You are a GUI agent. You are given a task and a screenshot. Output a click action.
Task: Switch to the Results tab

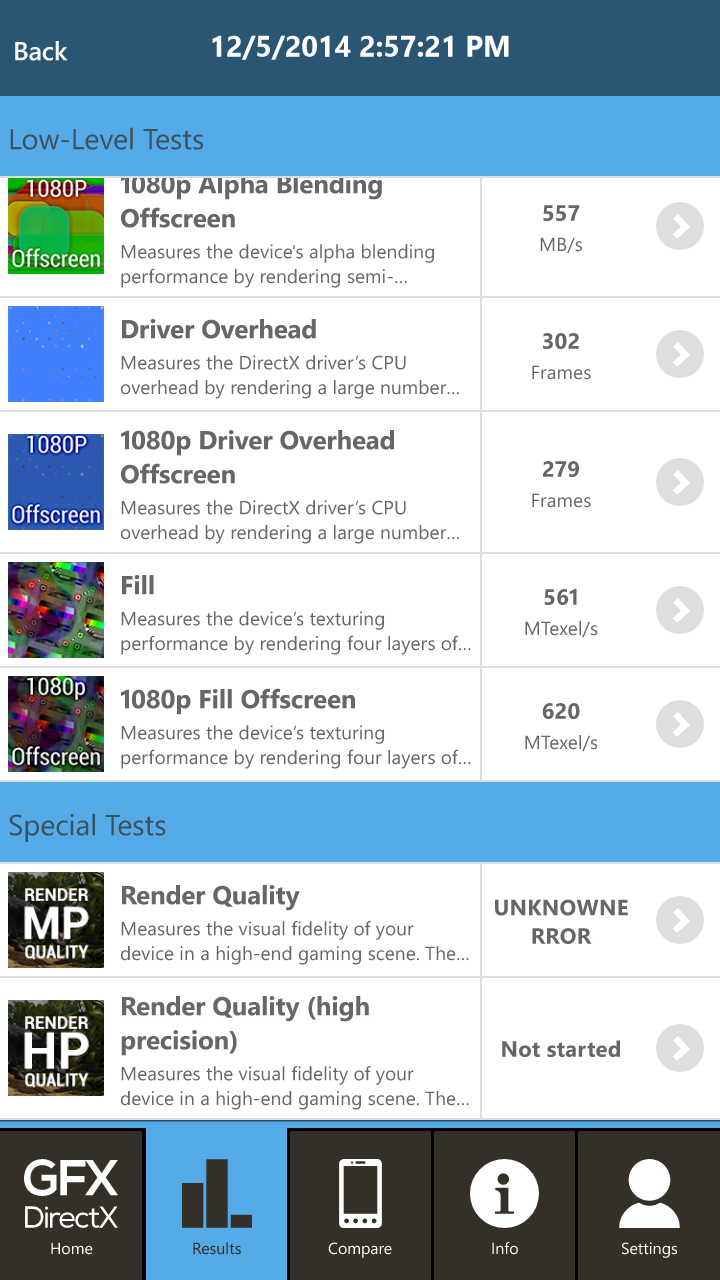[217, 1204]
